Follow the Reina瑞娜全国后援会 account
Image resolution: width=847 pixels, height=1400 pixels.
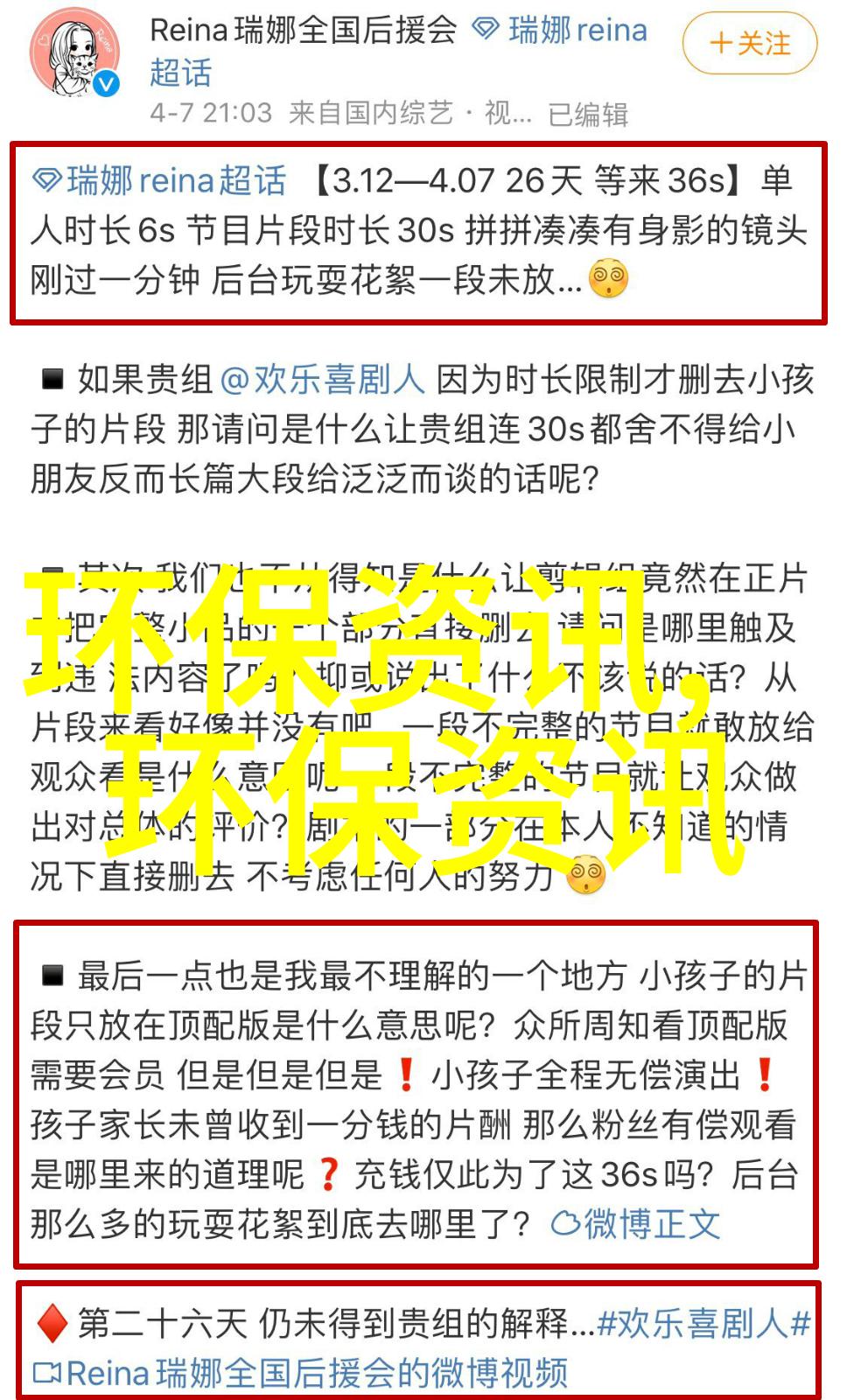(750, 43)
